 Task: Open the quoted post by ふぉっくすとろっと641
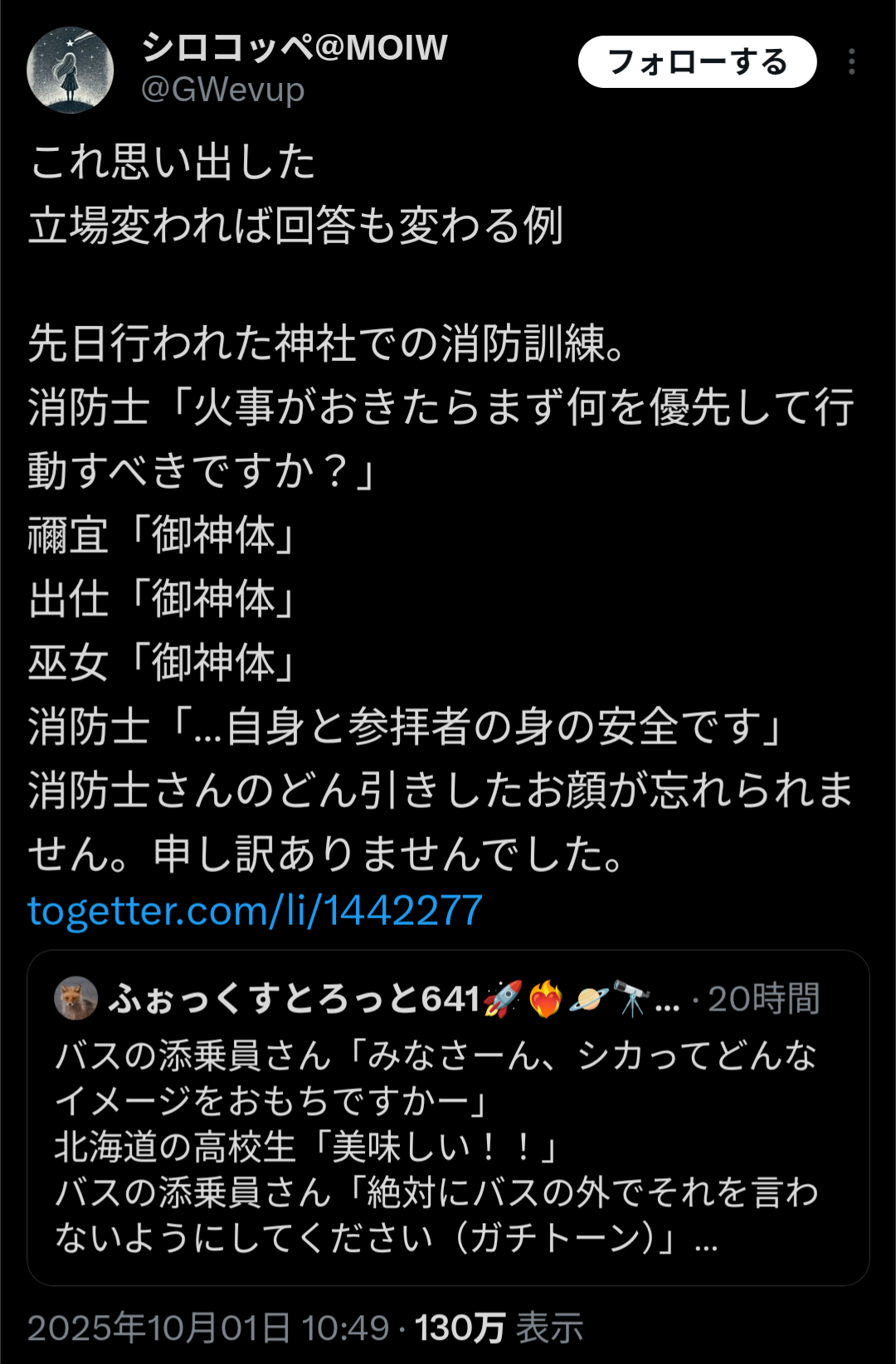pos(448,1145)
